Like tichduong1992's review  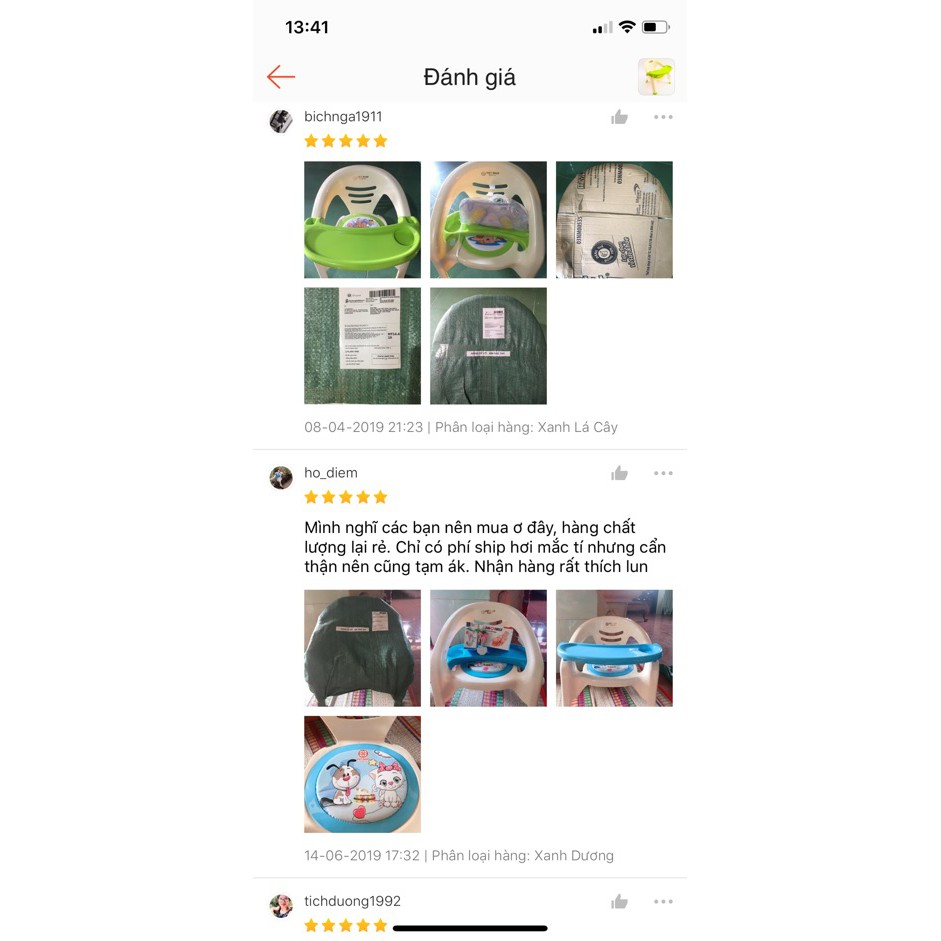click(x=619, y=902)
